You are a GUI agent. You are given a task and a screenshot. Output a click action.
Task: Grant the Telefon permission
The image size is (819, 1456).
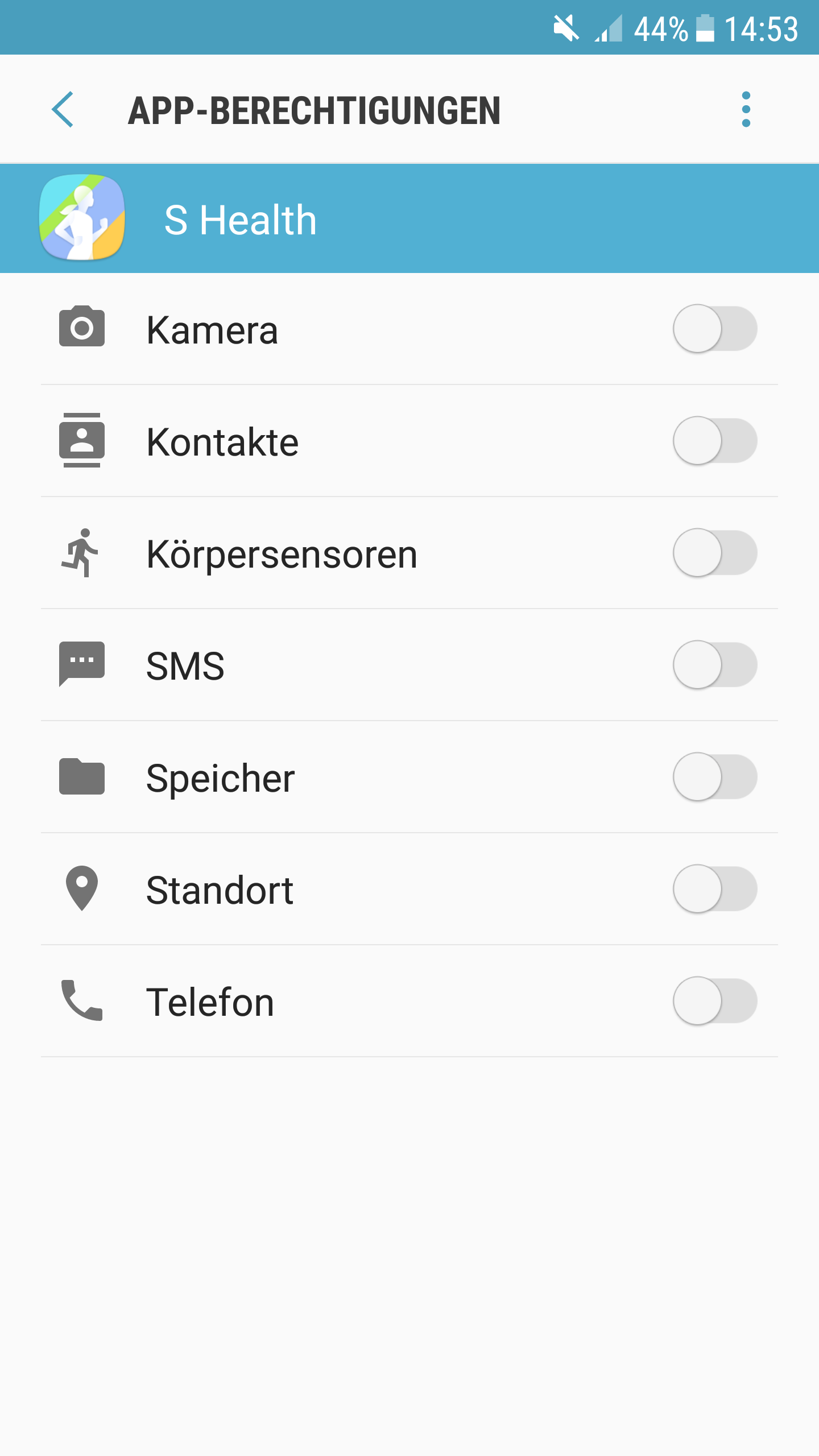(x=715, y=1001)
